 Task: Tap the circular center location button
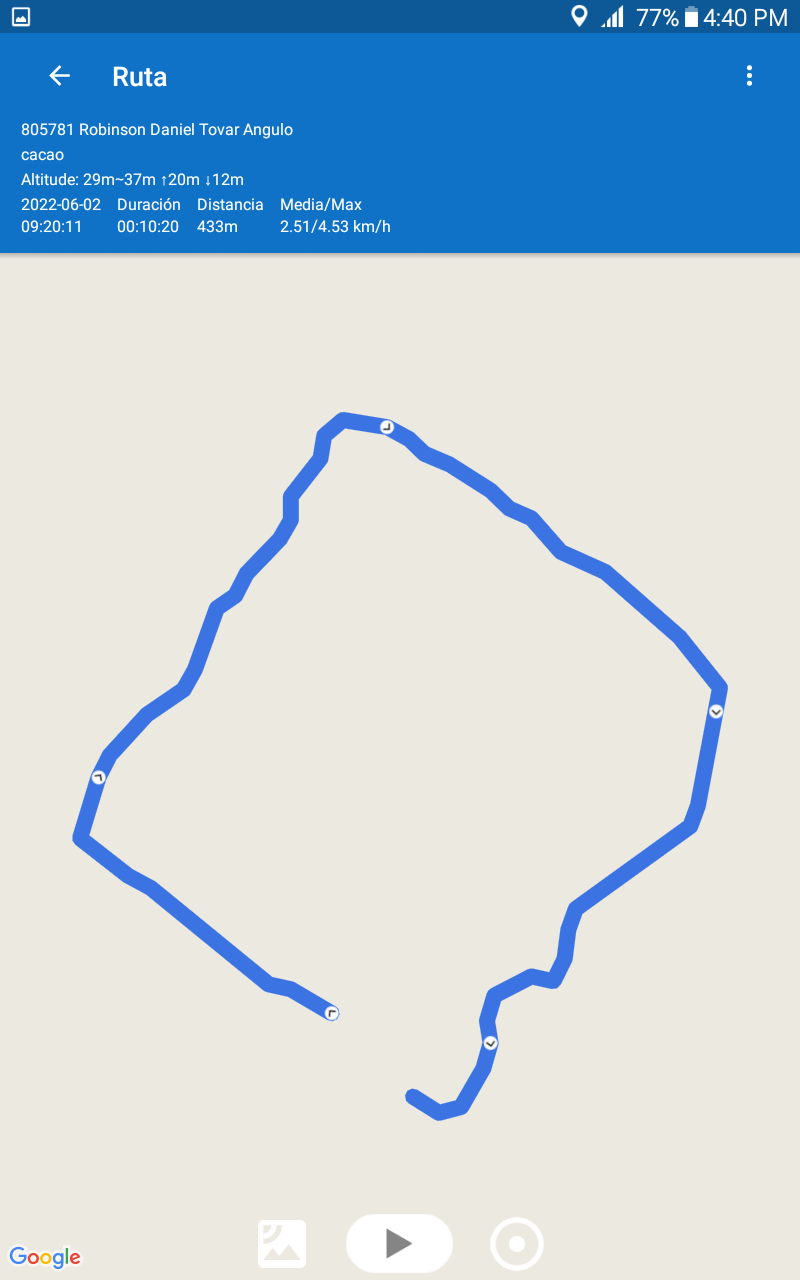[517, 1244]
